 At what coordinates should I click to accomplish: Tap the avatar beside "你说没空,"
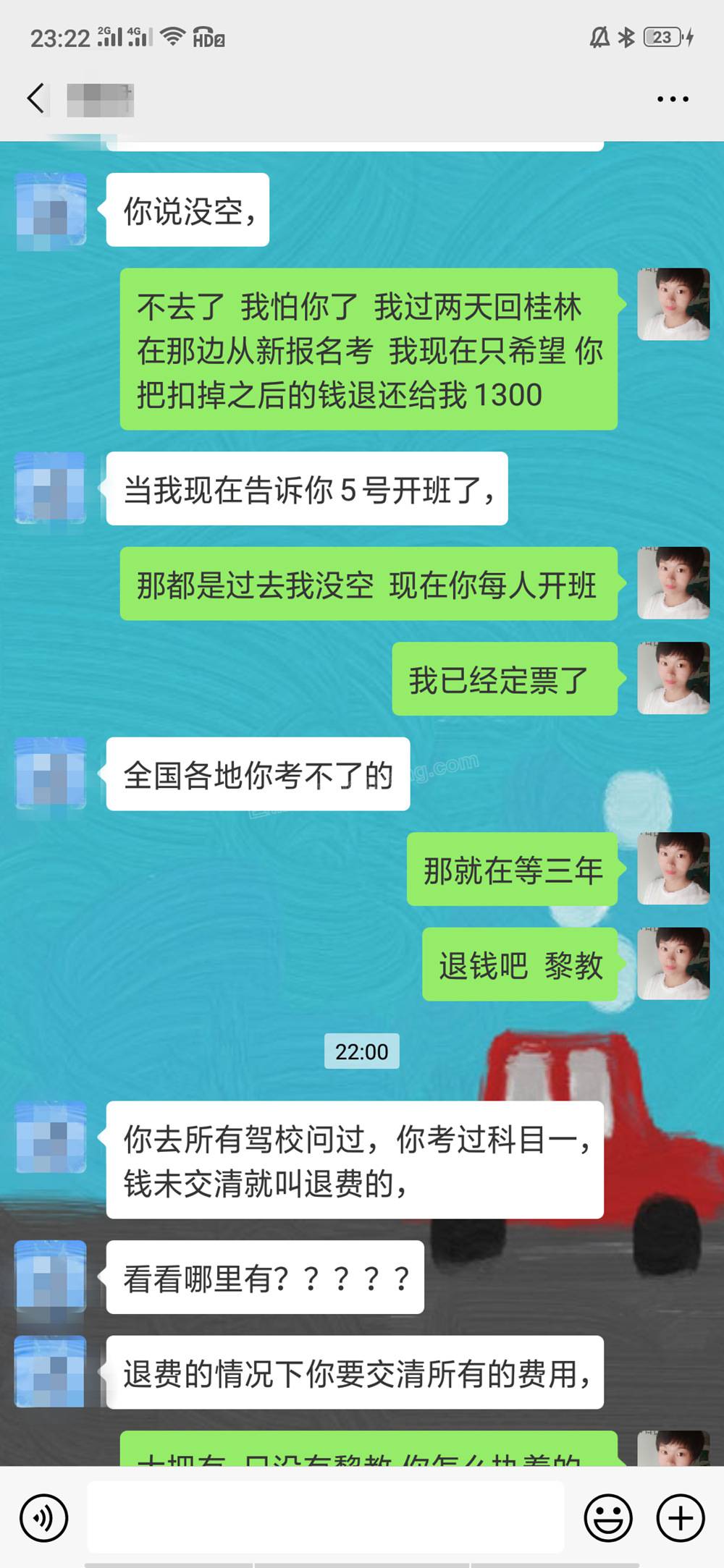pos(51,211)
